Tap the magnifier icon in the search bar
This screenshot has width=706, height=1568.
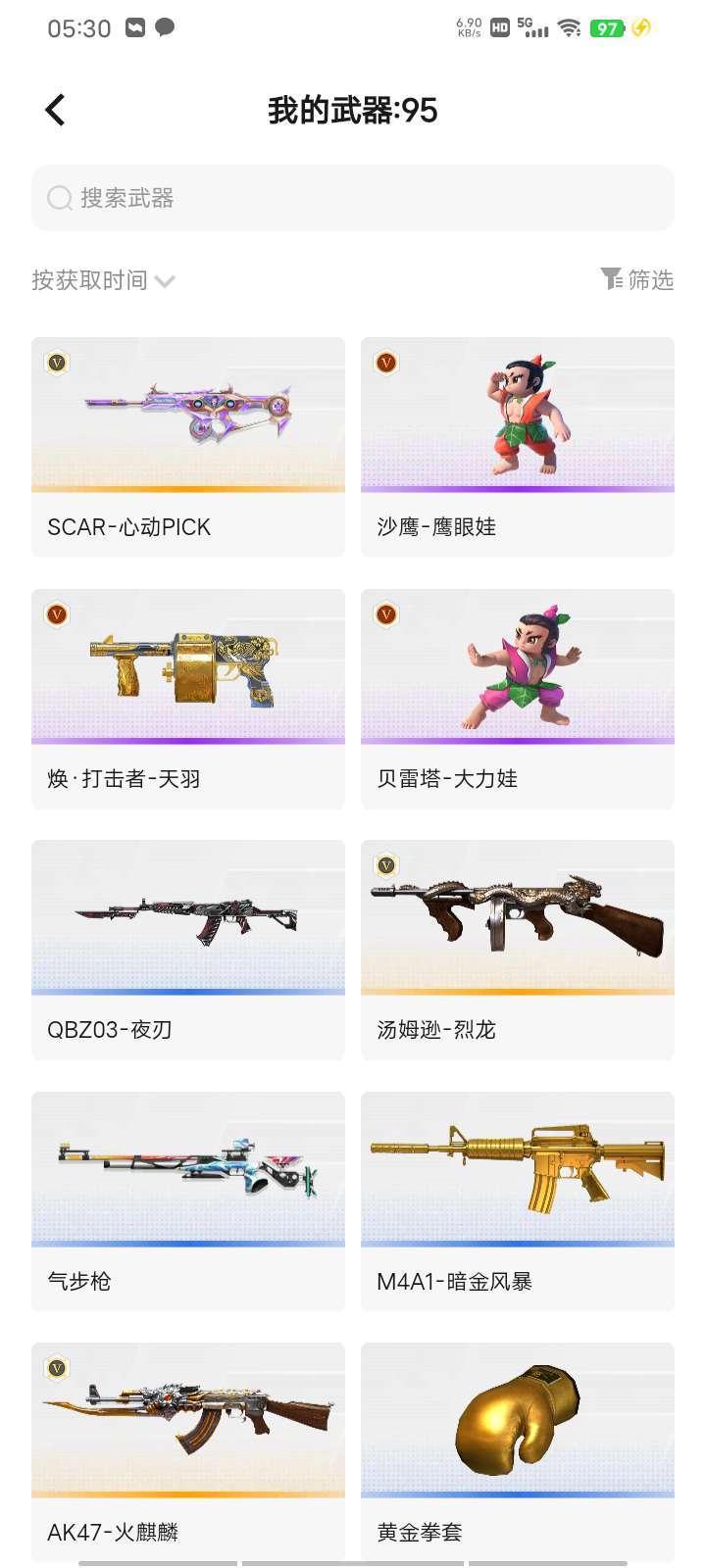tap(61, 198)
